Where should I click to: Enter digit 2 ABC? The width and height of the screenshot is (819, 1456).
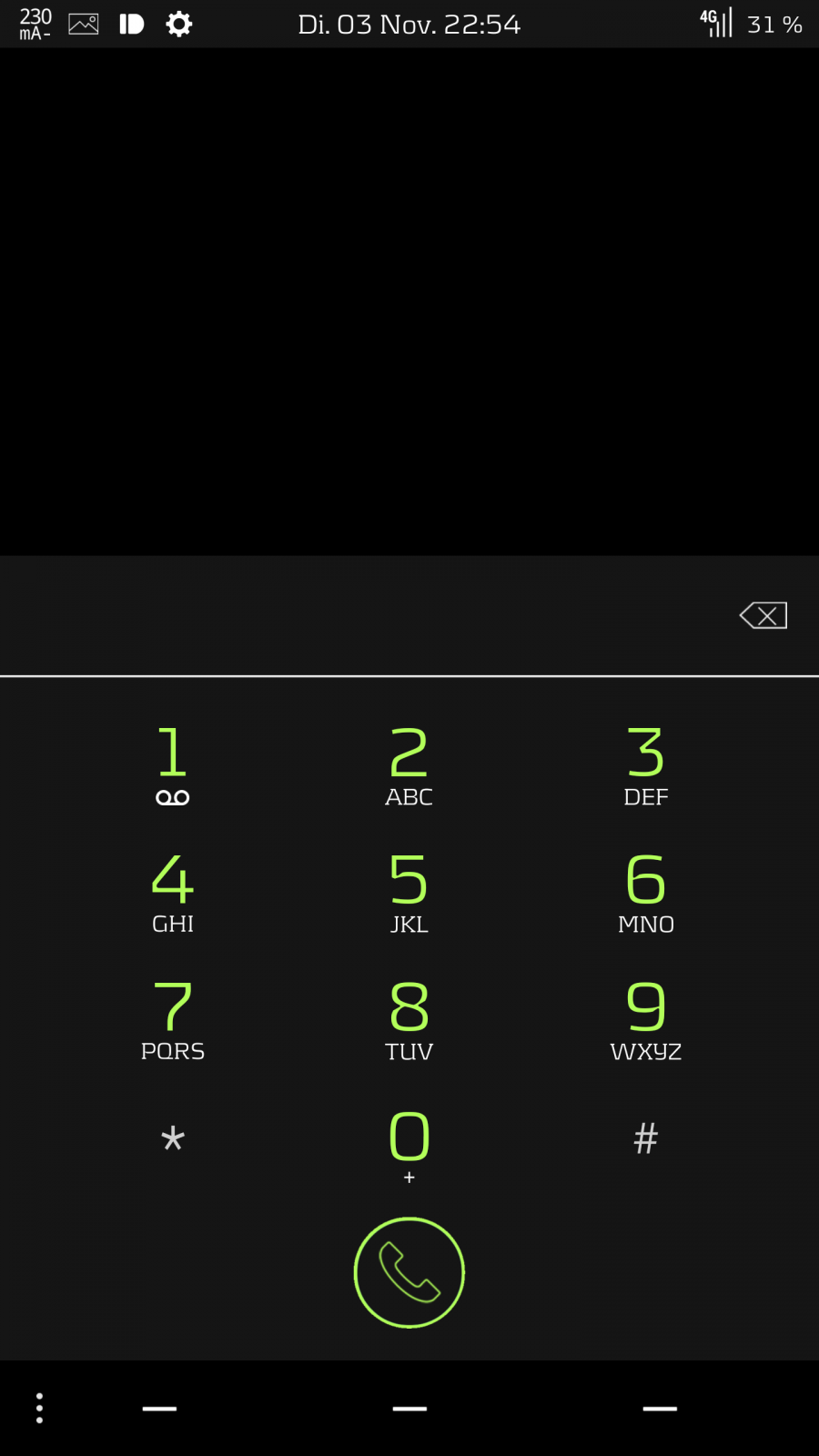409,764
